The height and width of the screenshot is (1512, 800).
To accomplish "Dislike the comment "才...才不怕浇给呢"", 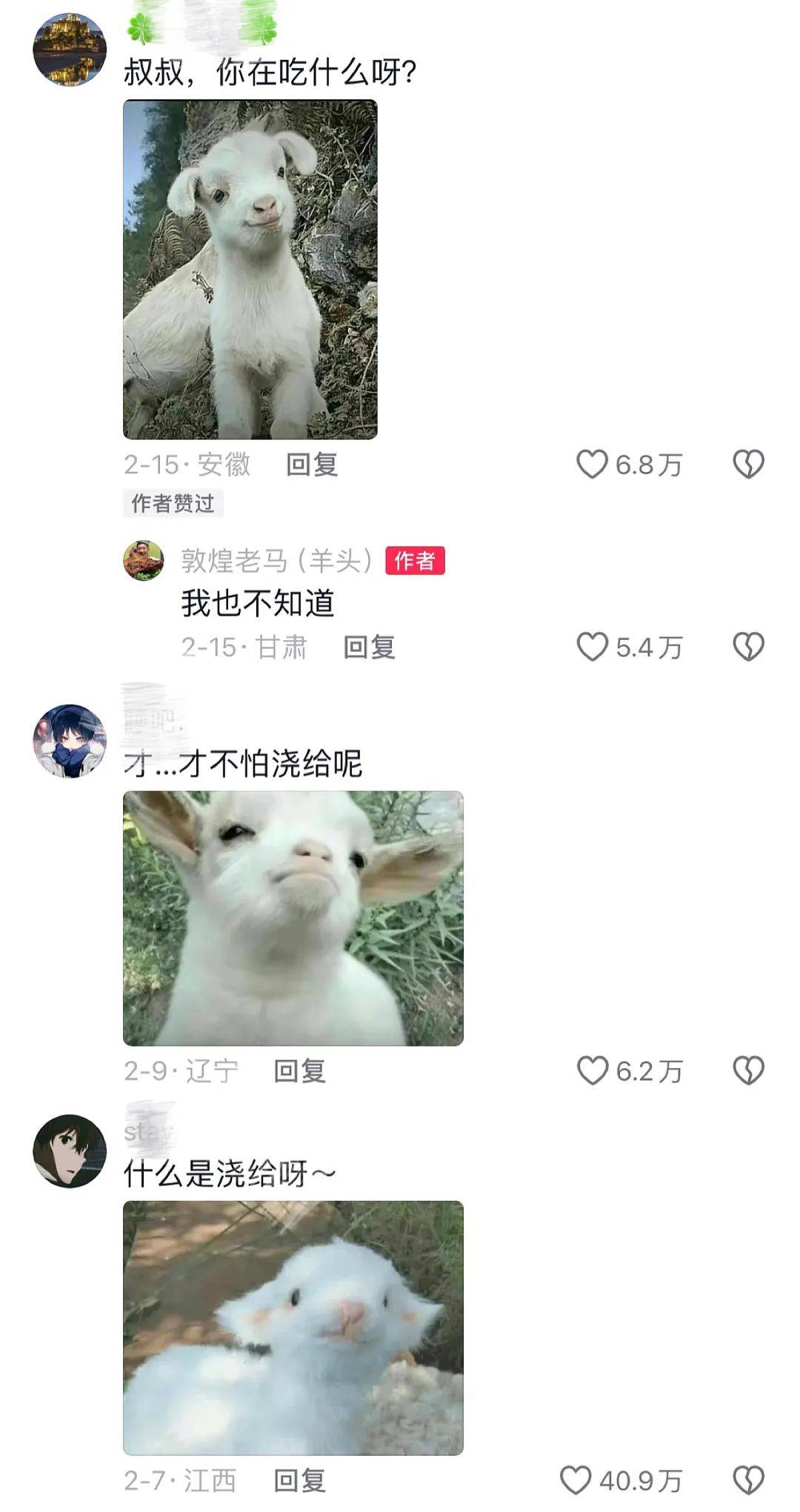I will tap(748, 1070).
